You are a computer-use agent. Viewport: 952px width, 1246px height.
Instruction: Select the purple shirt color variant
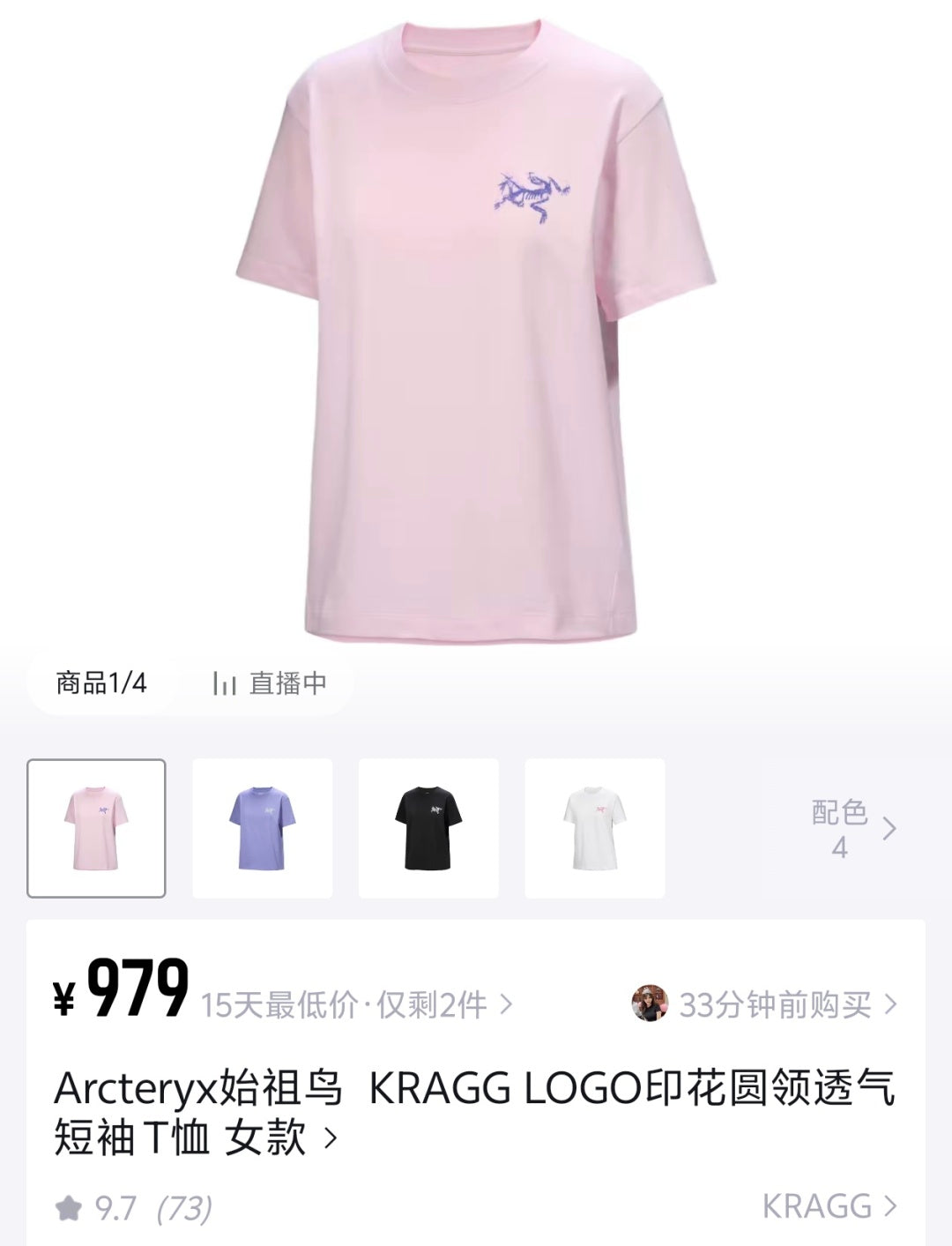coord(264,827)
